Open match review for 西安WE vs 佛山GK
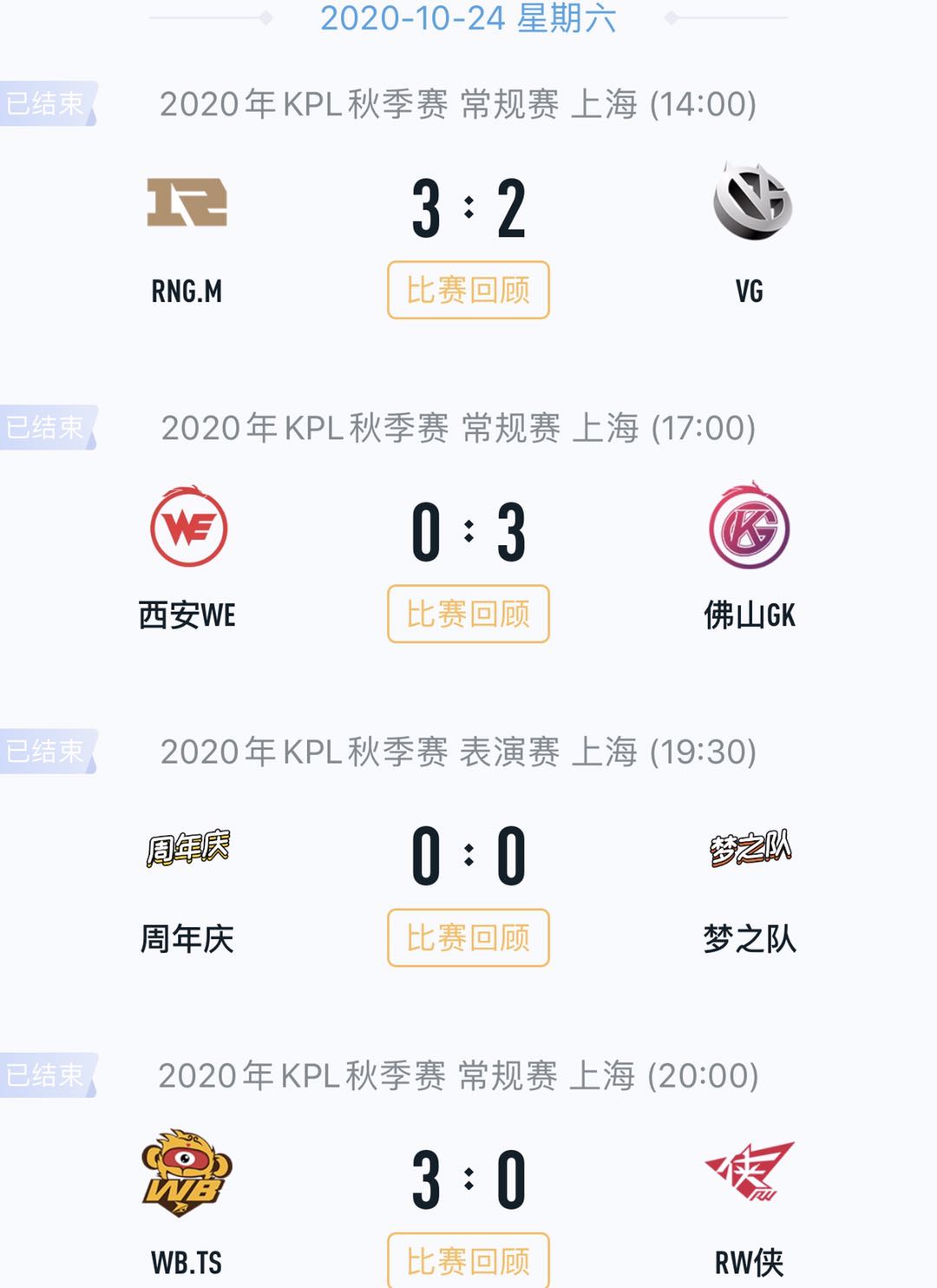Screen dimensions: 937x1288 point(468,614)
